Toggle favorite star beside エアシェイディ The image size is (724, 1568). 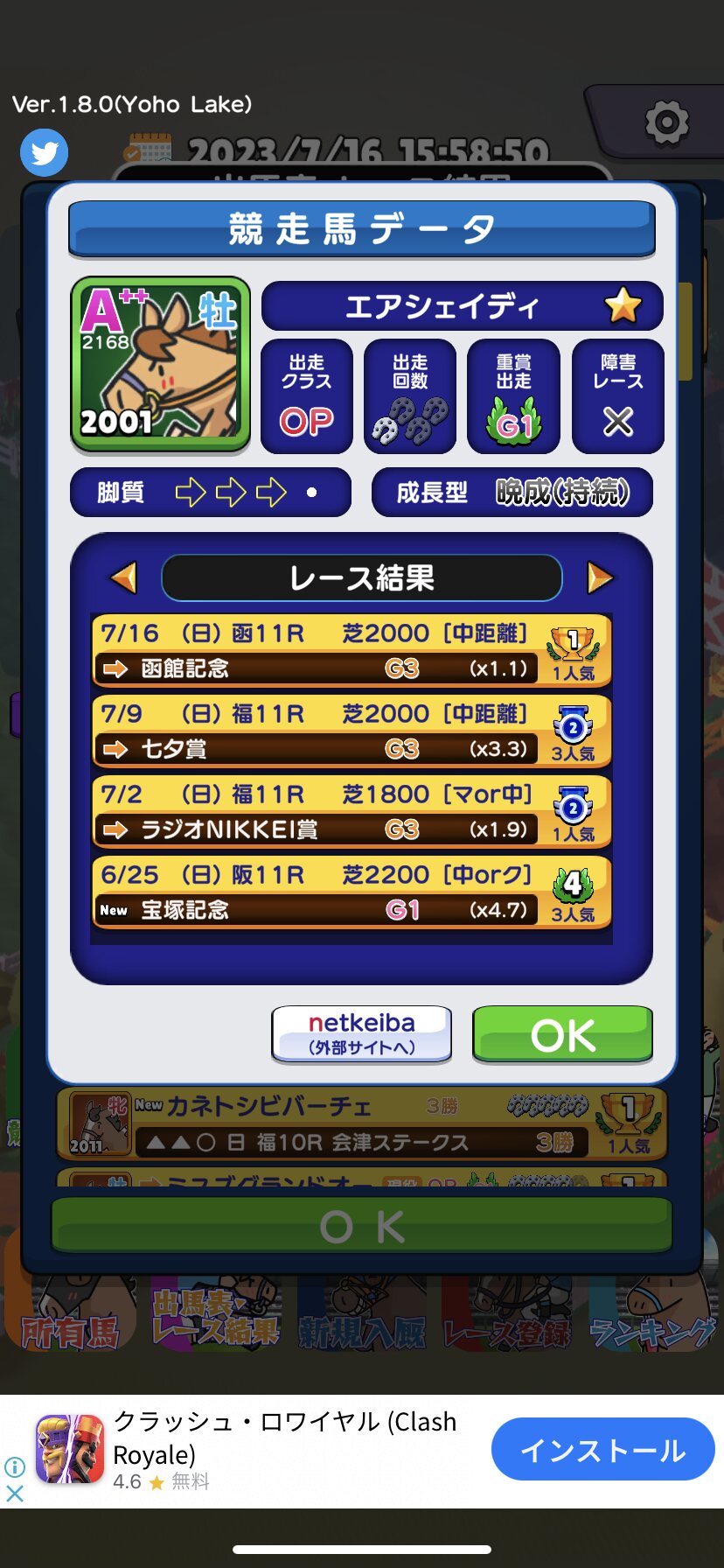(623, 305)
